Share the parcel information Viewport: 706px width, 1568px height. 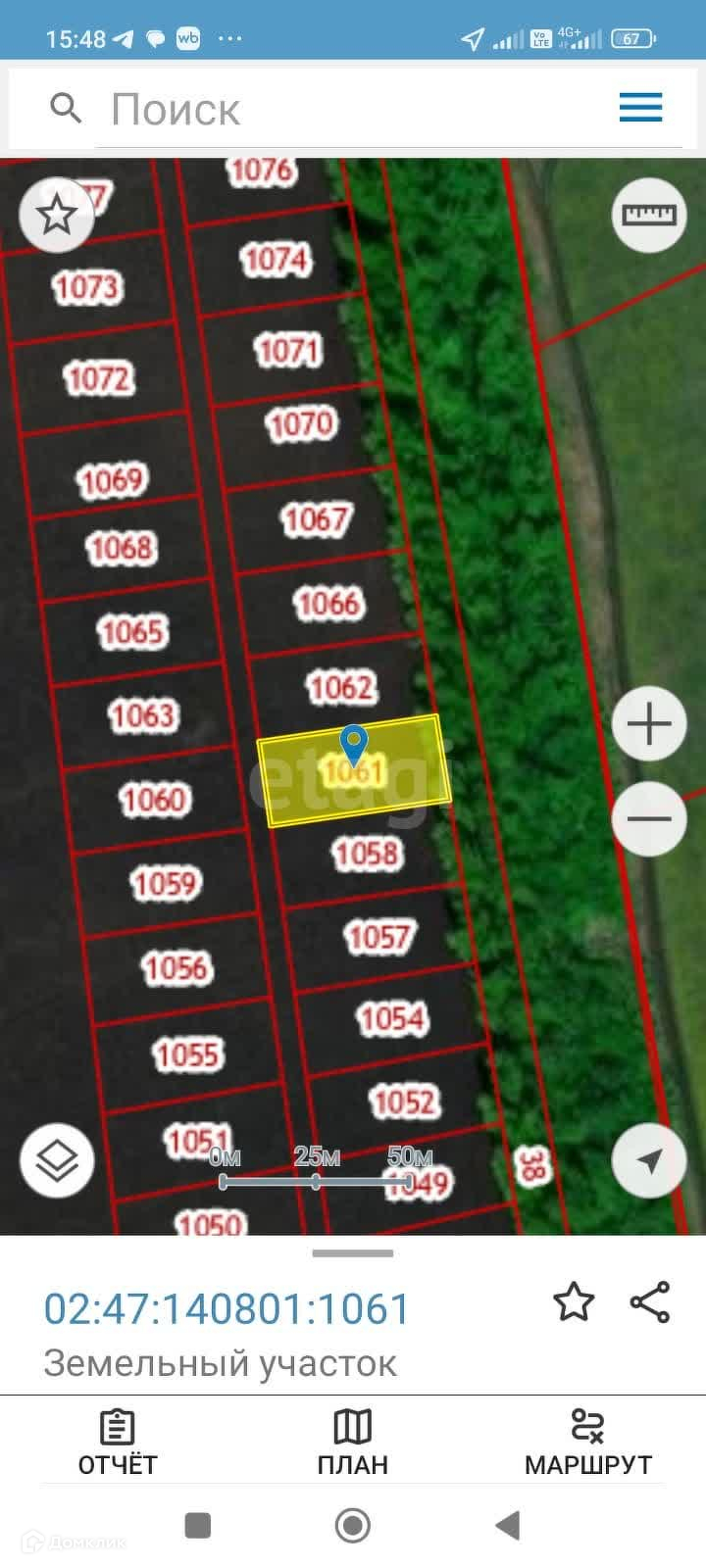click(x=650, y=1301)
